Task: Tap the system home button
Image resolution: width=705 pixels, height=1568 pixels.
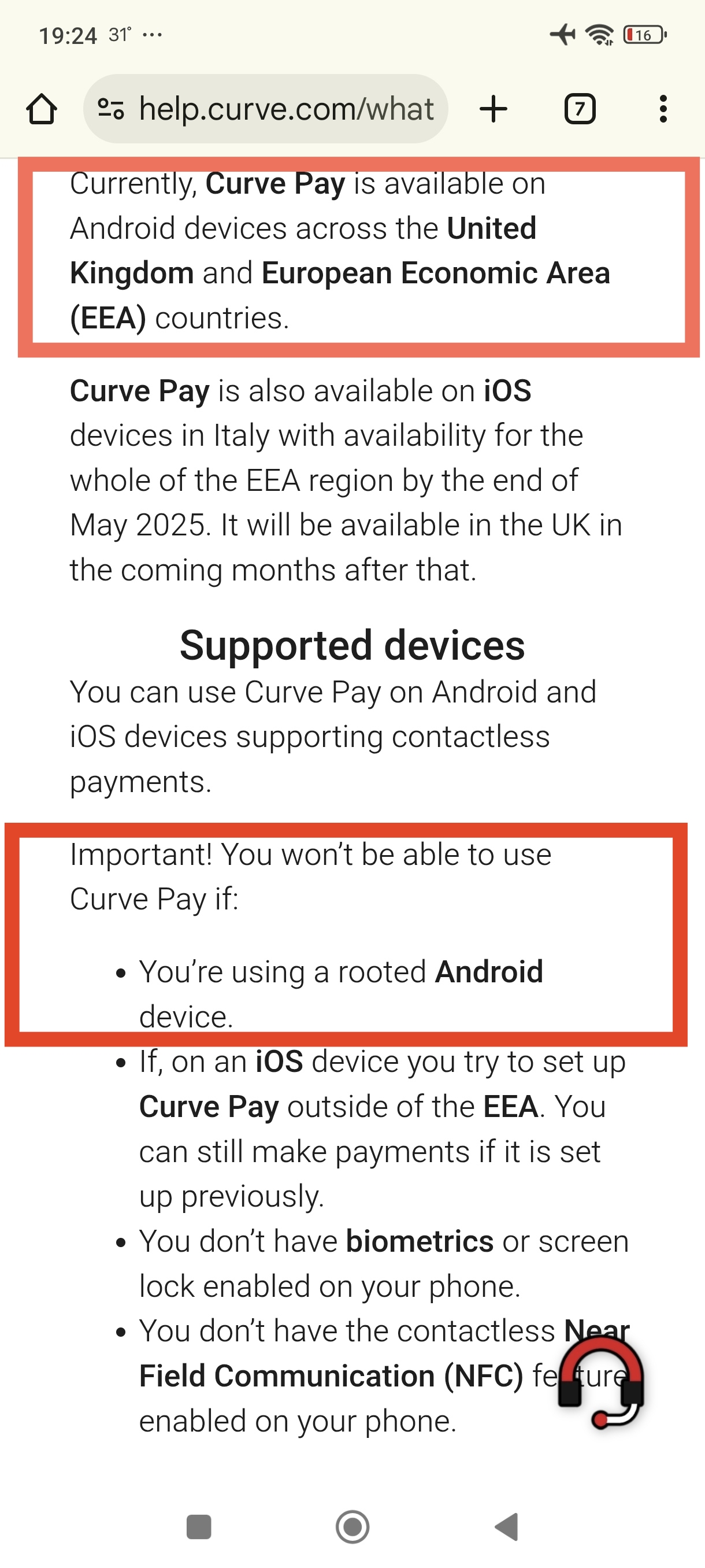Action: tap(353, 1526)
